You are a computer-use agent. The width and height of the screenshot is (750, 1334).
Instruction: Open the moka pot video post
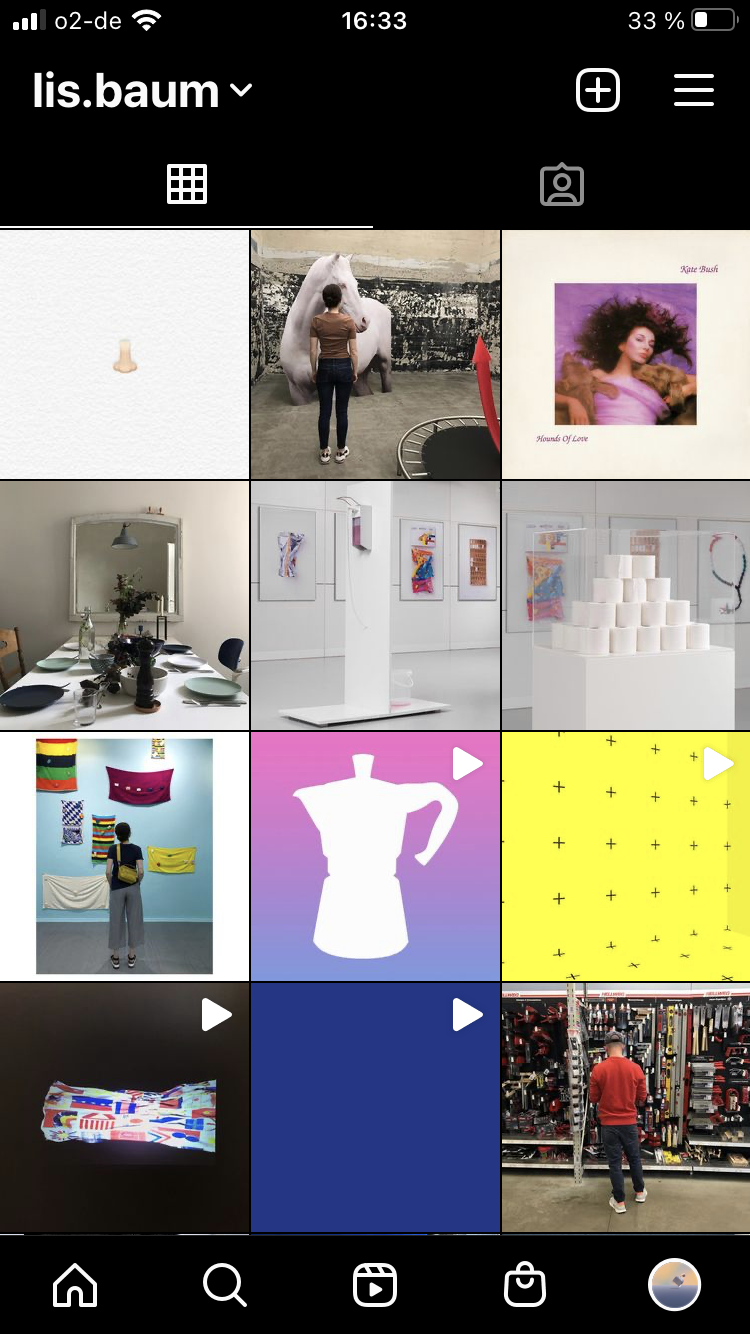click(x=375, y=857)
